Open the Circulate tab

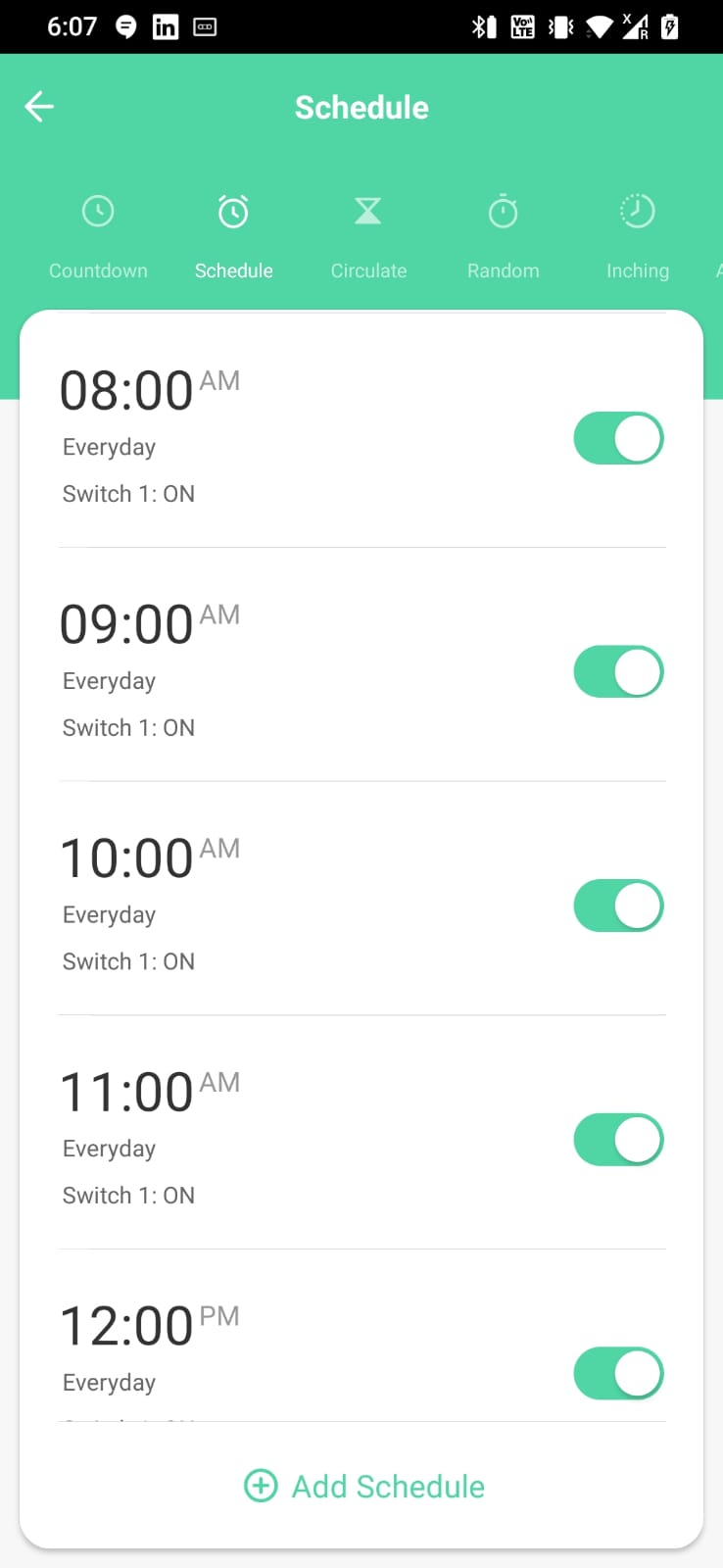coord(368,237)
